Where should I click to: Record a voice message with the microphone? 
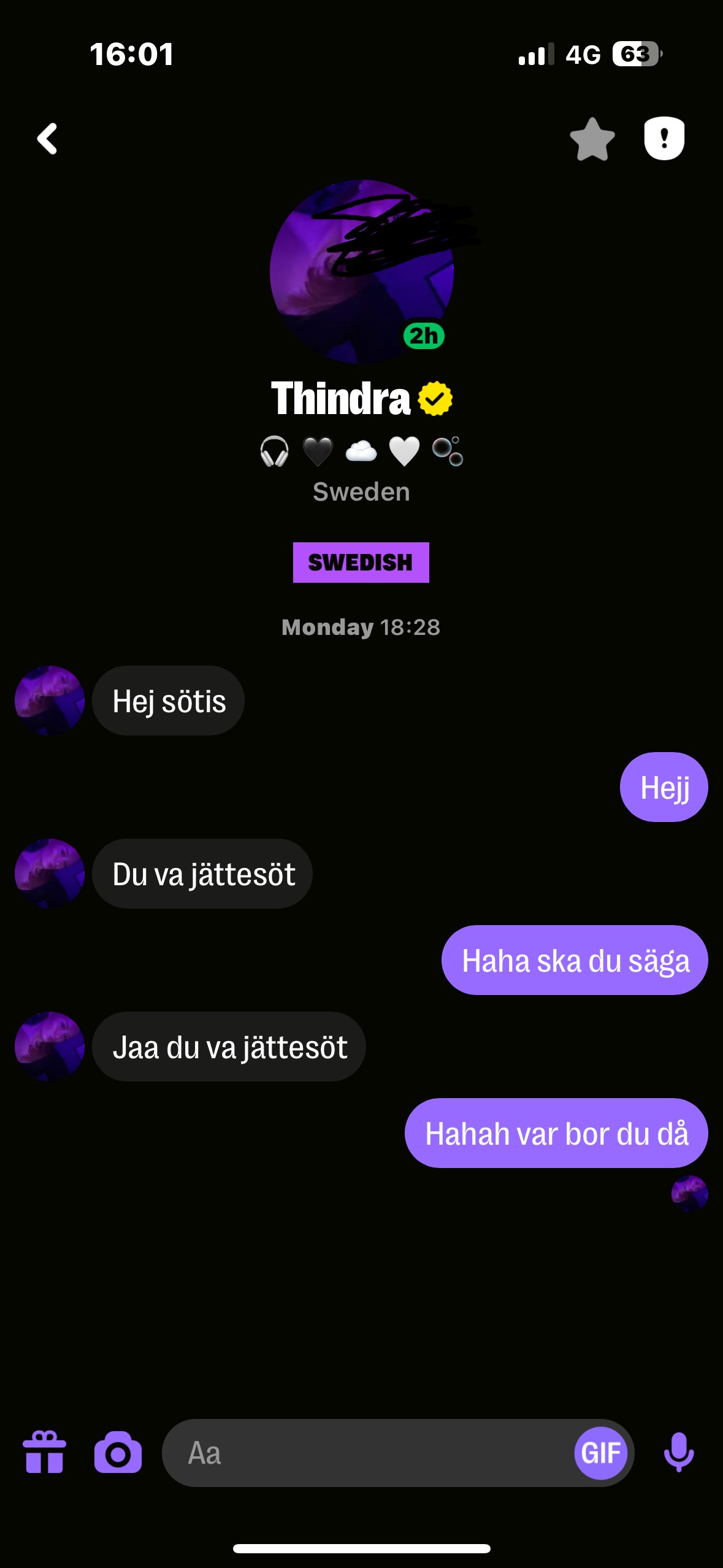point(679,1452)
